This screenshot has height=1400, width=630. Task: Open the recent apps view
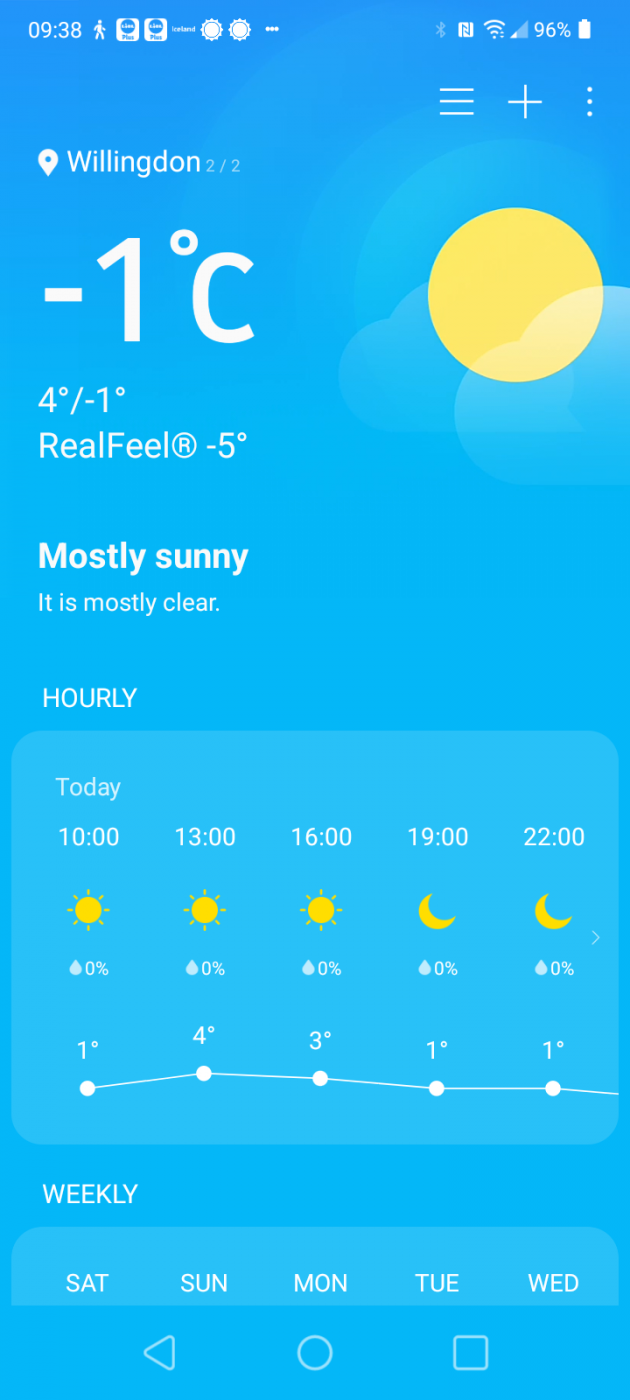[x=470, y=1352]
